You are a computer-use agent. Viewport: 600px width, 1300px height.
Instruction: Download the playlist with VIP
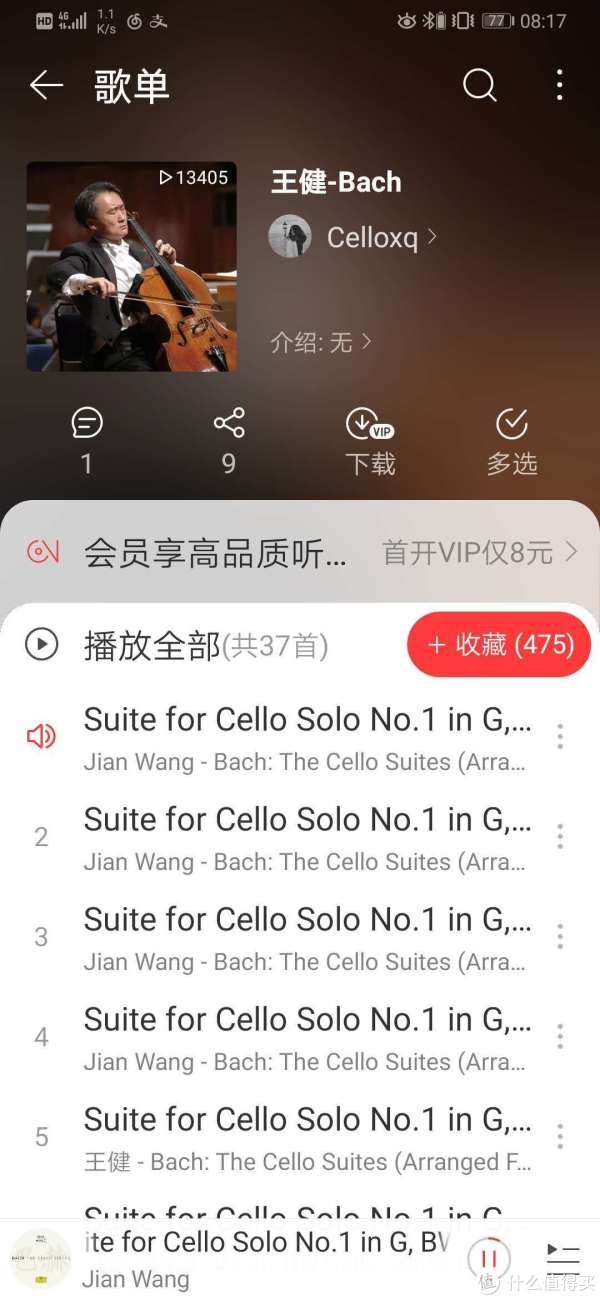click(x=370, y=440)
